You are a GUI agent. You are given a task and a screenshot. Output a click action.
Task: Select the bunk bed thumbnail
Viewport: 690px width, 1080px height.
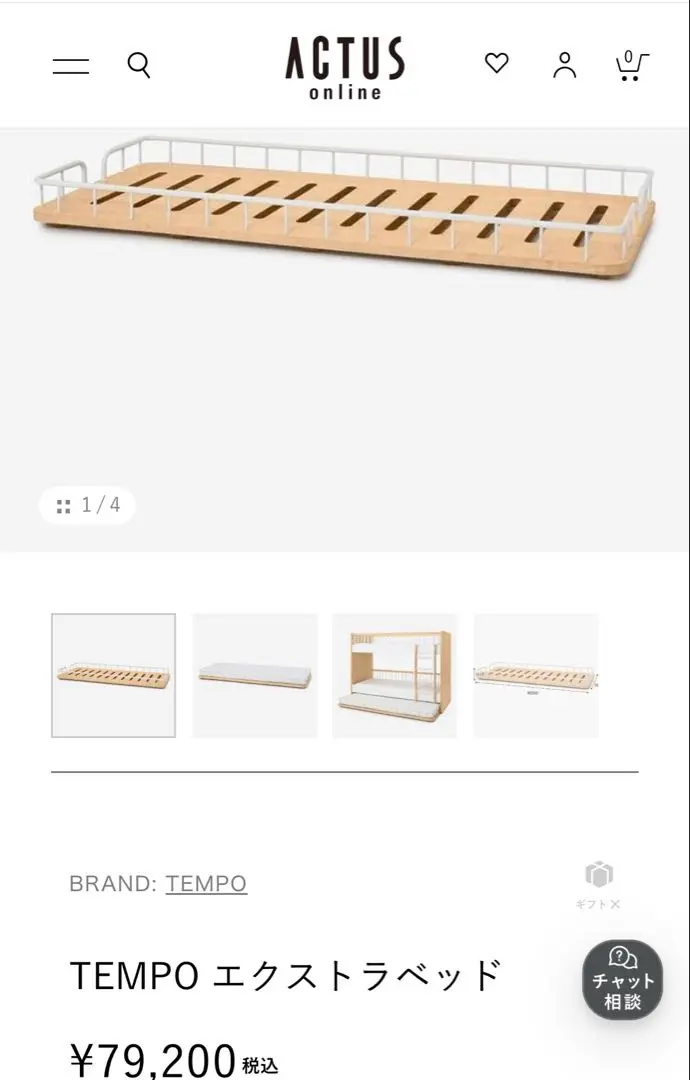[395, 676]
